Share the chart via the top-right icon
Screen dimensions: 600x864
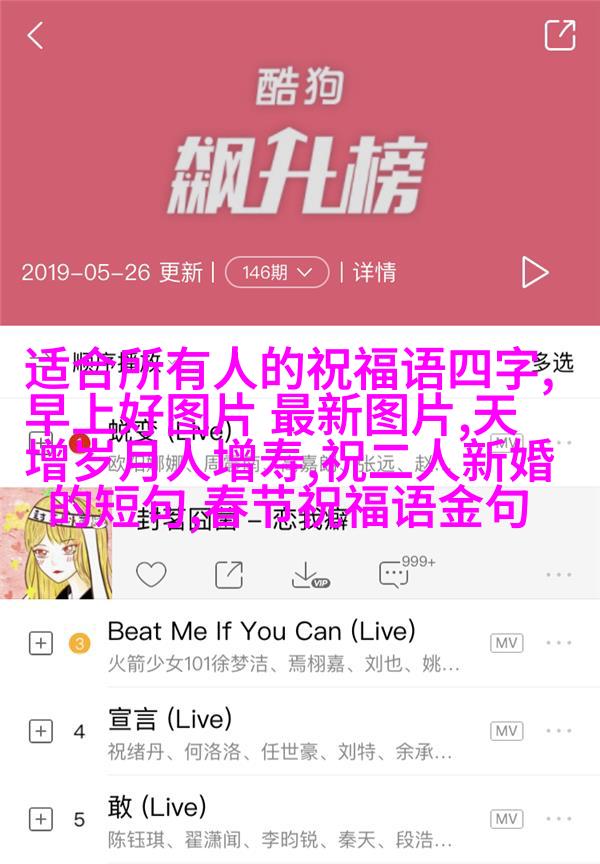click(560, 35)
